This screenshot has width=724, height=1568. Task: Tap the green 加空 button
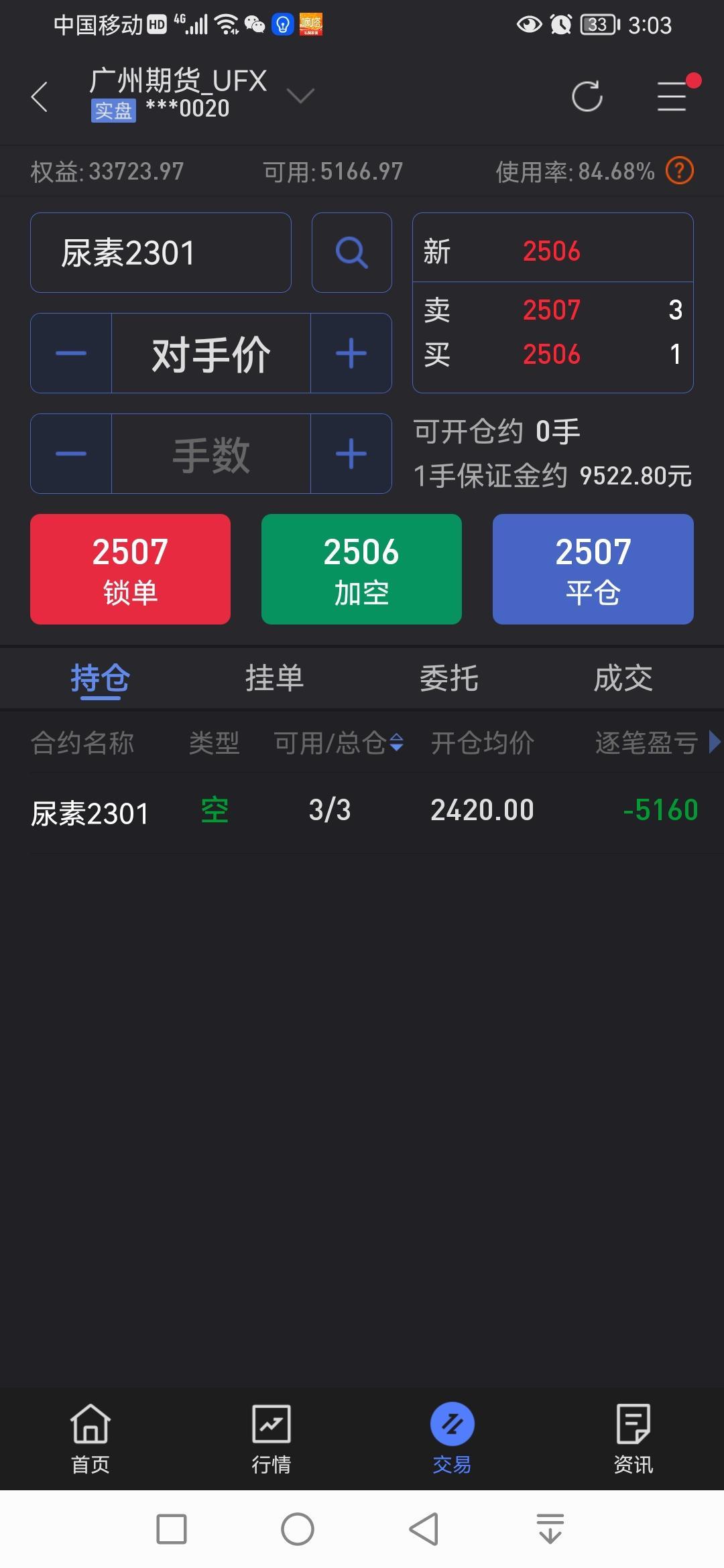click(361, 569)
